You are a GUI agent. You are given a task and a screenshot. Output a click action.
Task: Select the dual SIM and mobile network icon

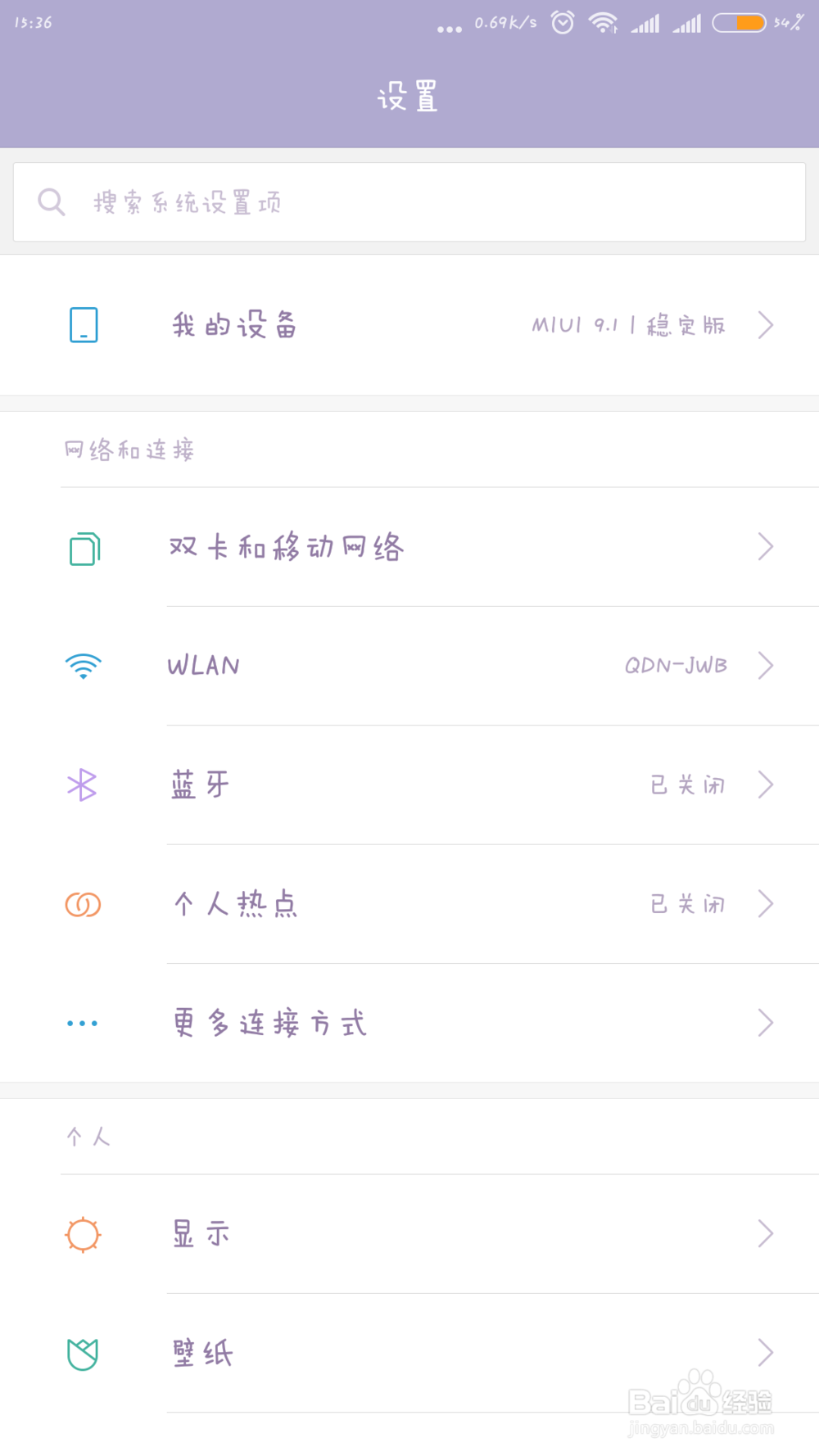(82, 546)
